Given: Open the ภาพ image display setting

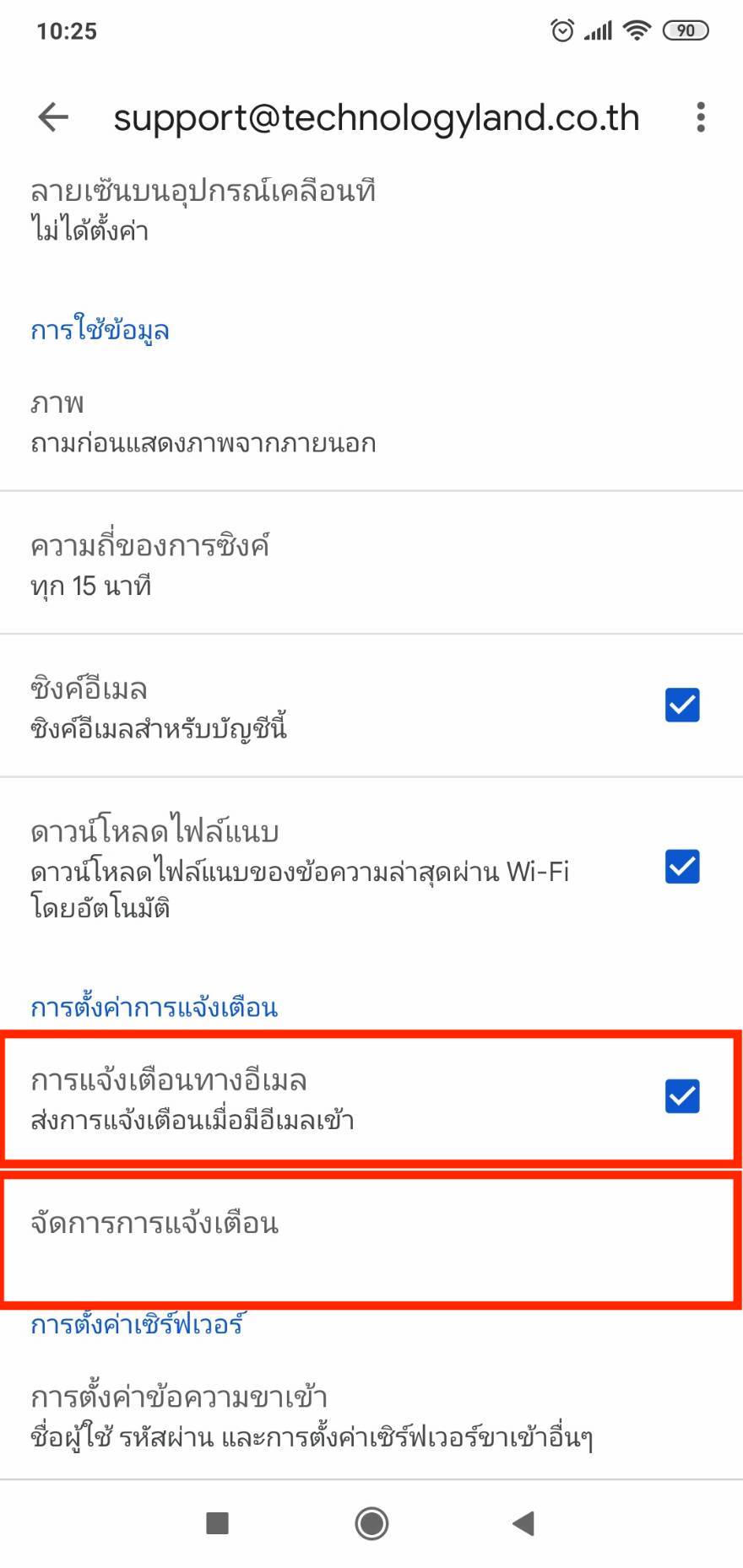Looking at the screenshot, I should pyautogui.click(x=203, y=422).
